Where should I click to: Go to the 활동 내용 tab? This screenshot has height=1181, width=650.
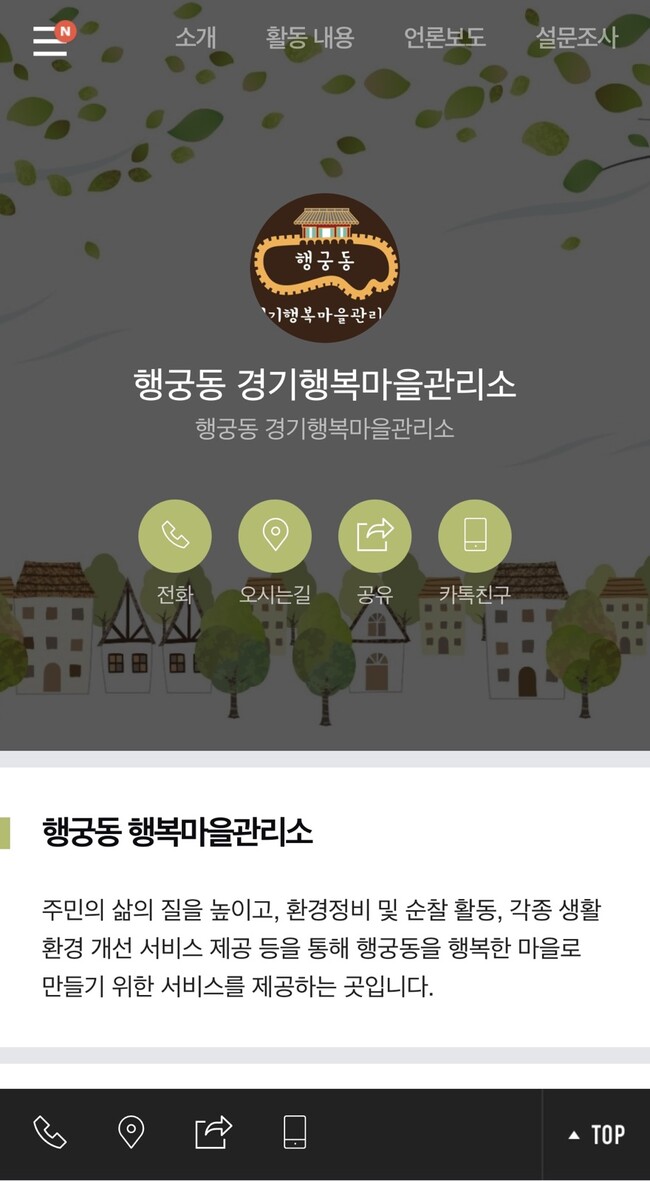pos(310,38)
